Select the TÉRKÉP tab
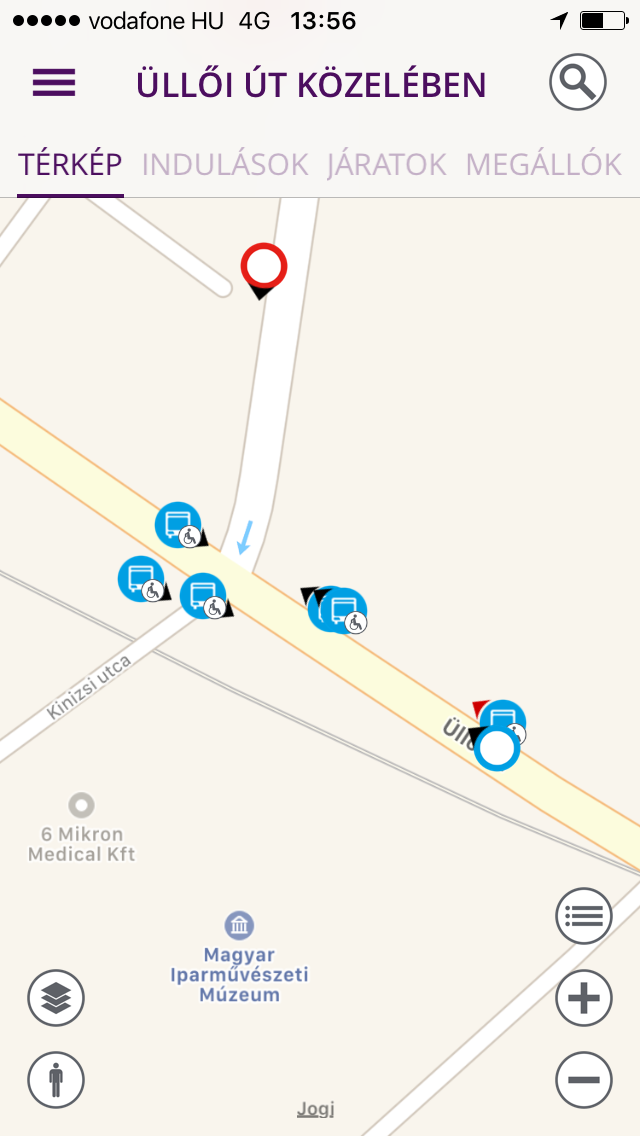Image resolution: width=640 pixels, height=1136 pixels. click(x=70, y=165)
